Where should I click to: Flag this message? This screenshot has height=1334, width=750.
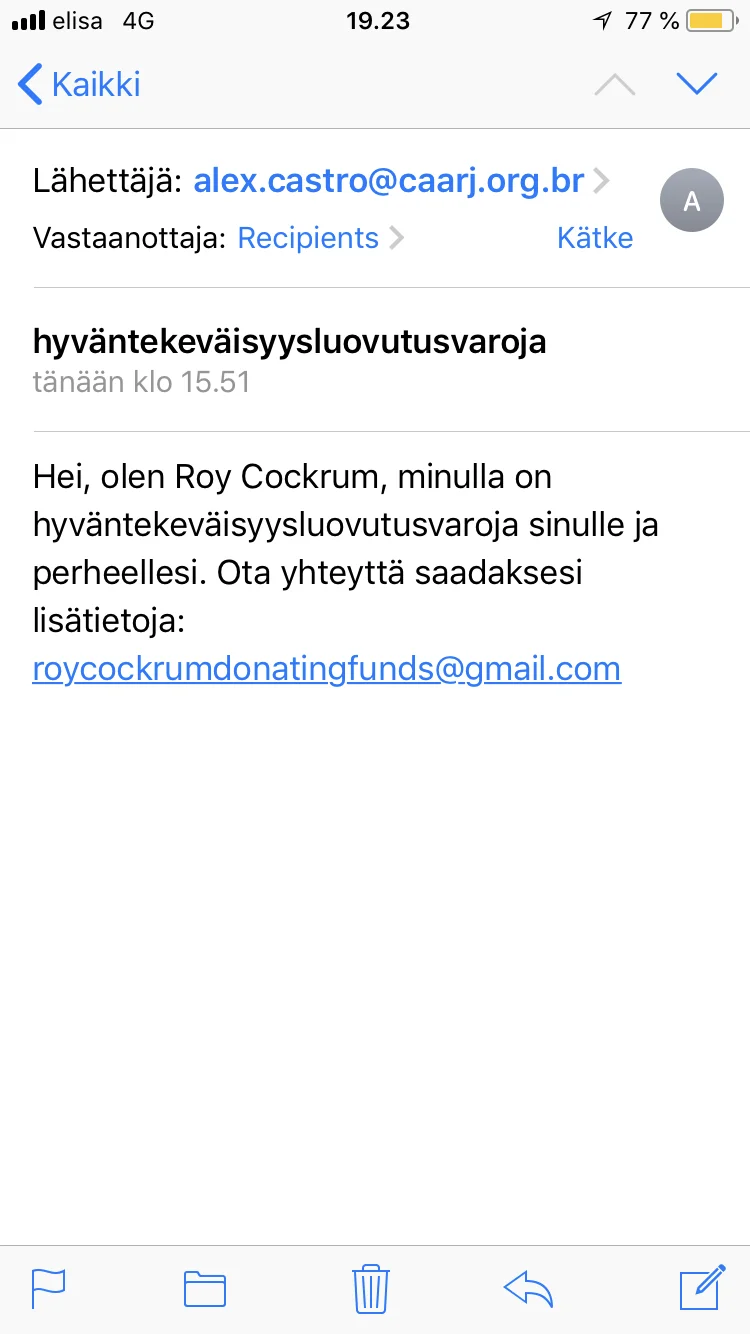[x=48, y=1288]
